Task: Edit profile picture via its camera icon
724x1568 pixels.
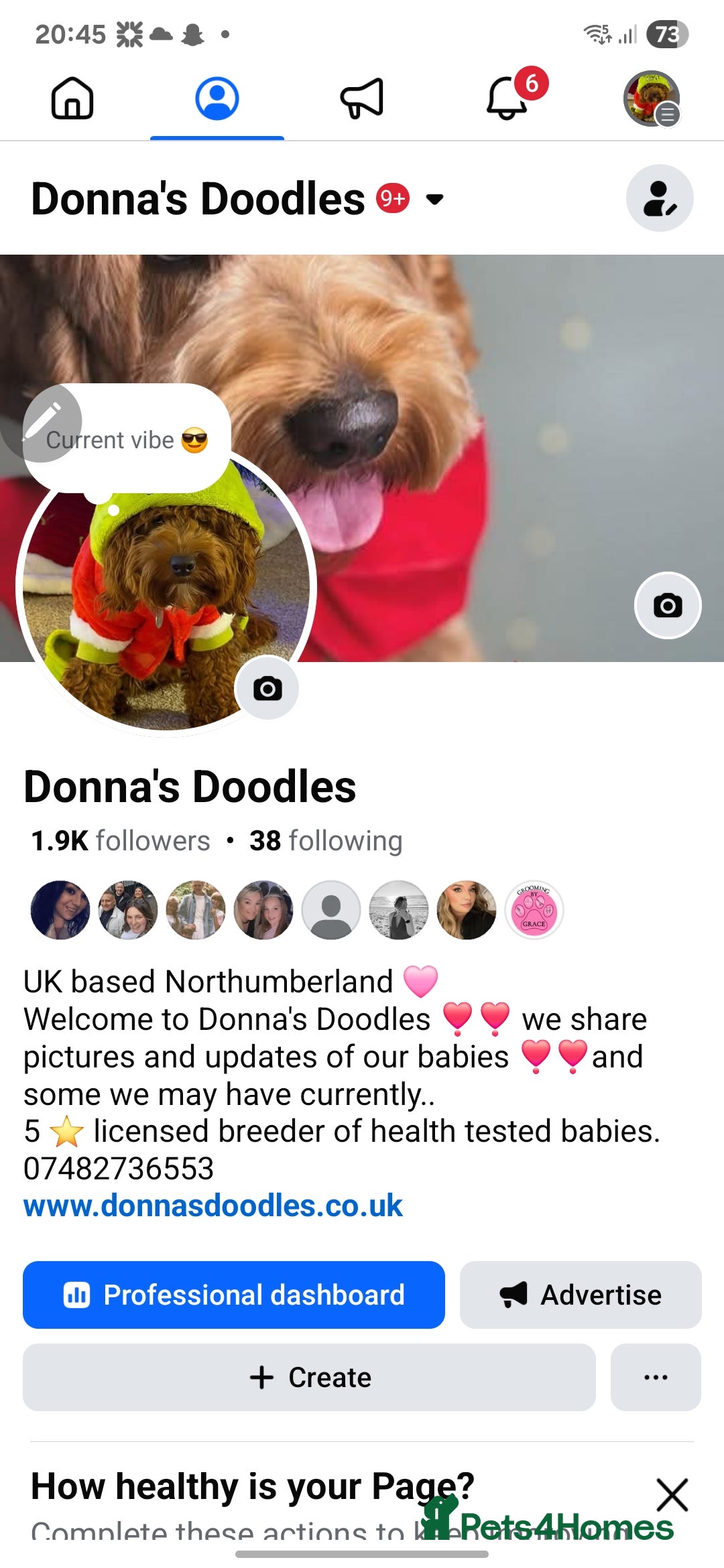Action: pyautogui.click(x=268, y=689)
